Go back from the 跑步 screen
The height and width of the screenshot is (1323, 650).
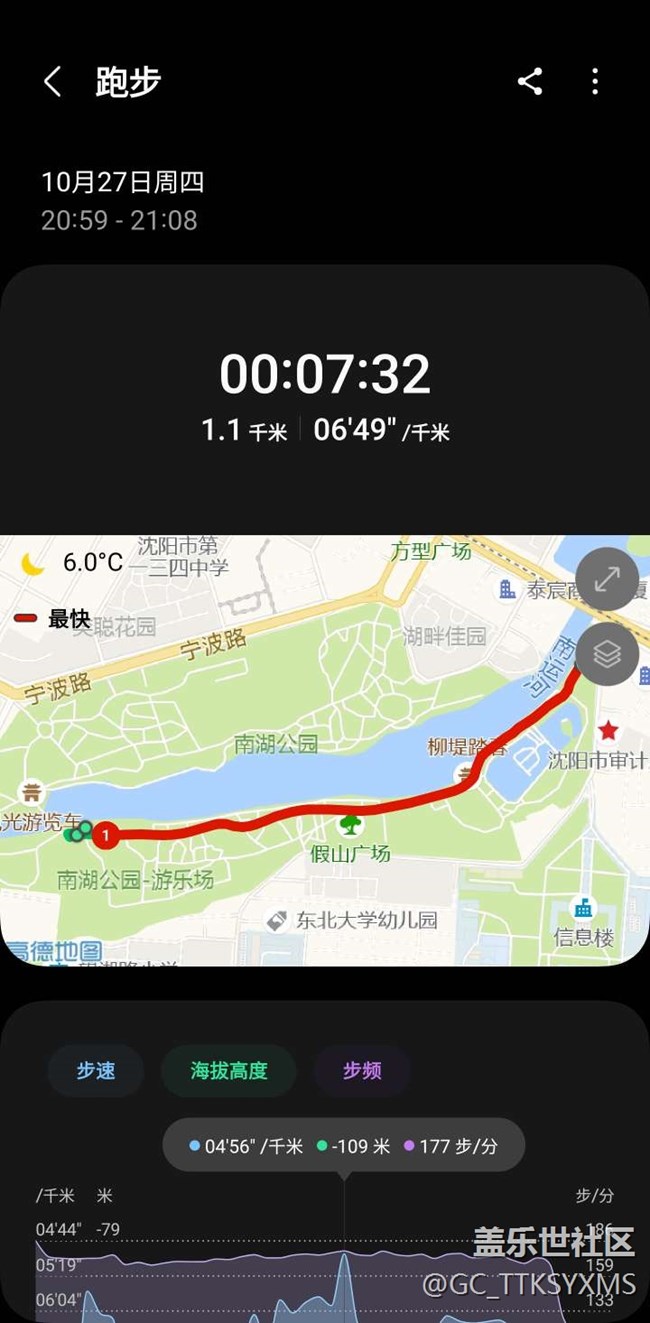tap(53, 82)
